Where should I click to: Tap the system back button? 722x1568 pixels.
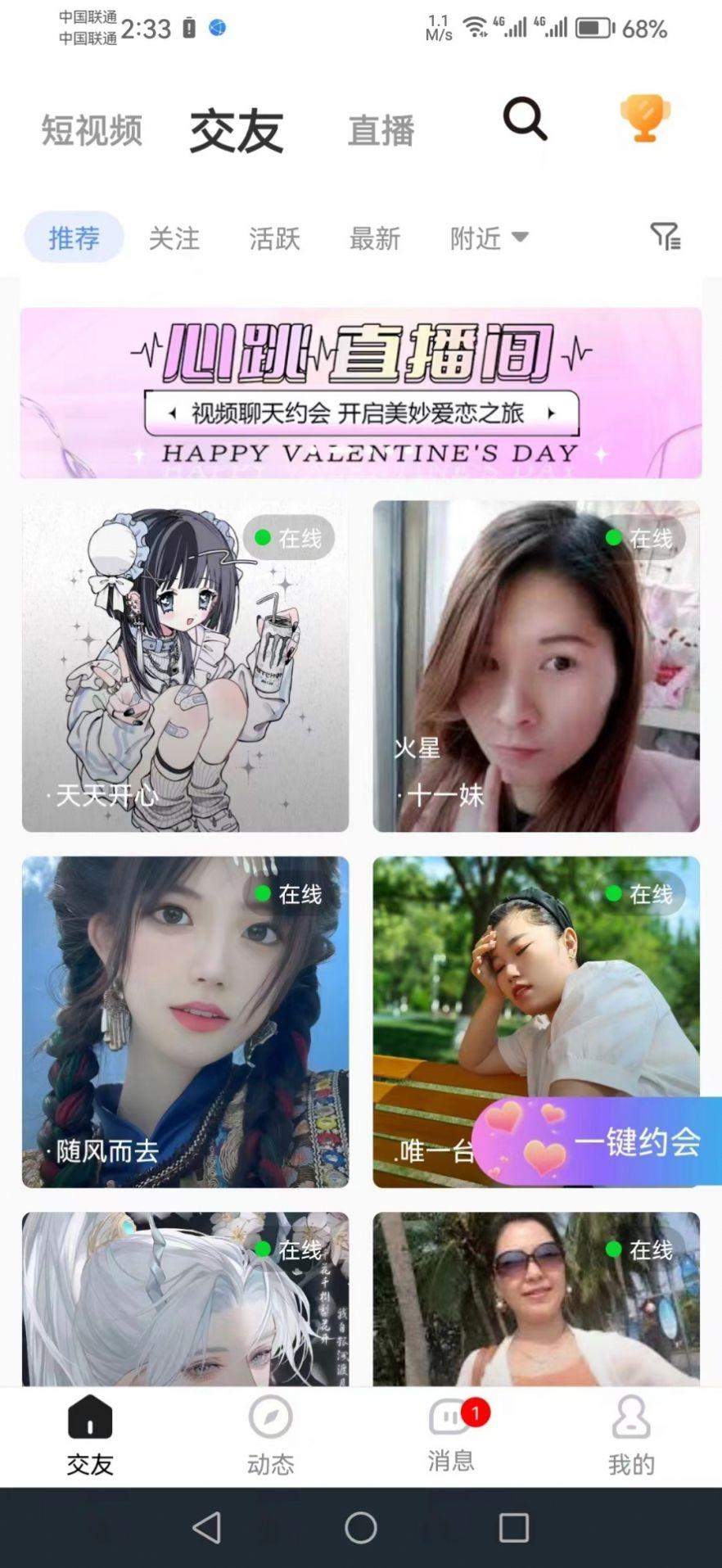click(206, 1528)
